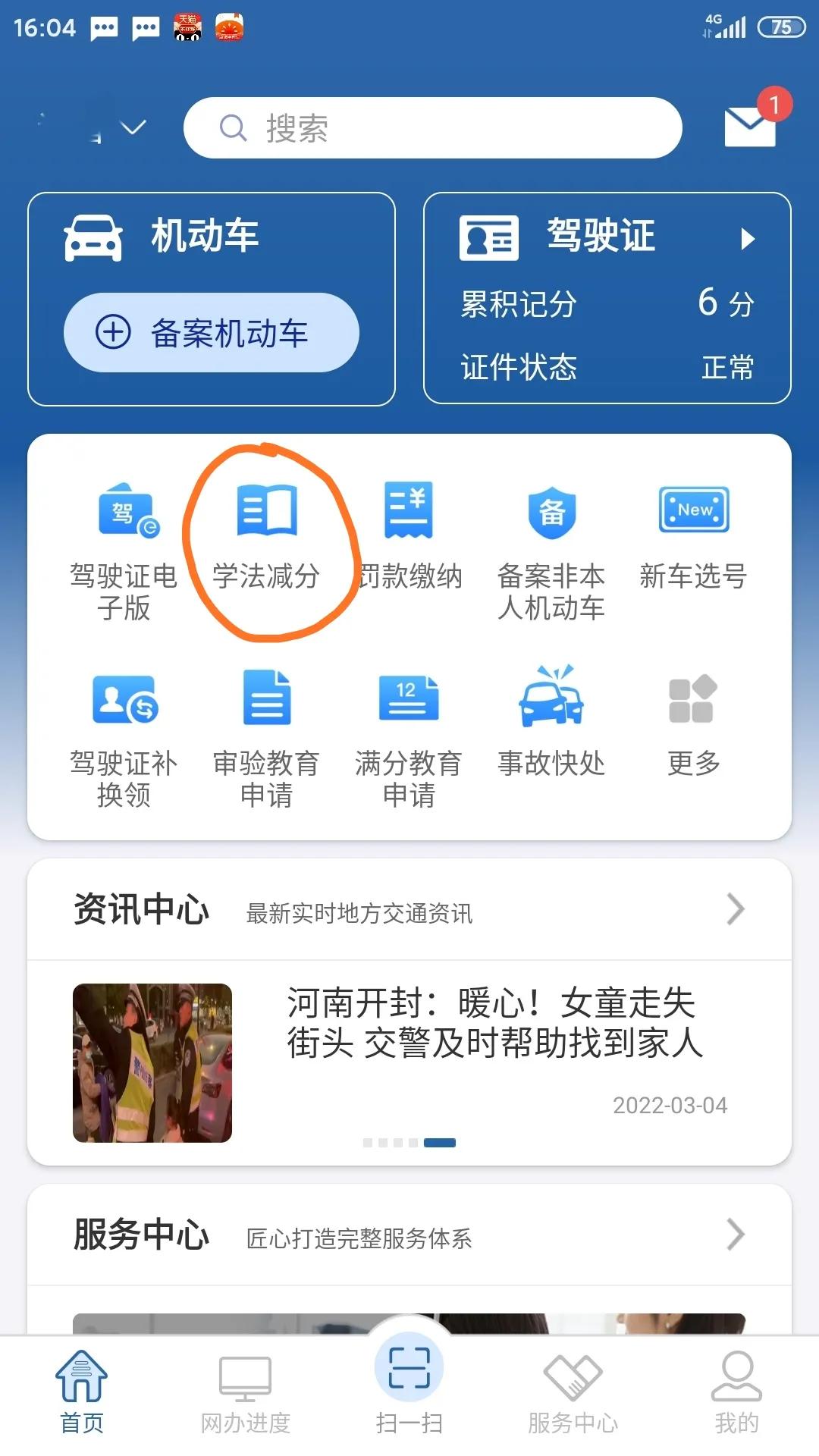Open 满分教育申请
This screenshot has width=819, height=1456.
point(409,737)
